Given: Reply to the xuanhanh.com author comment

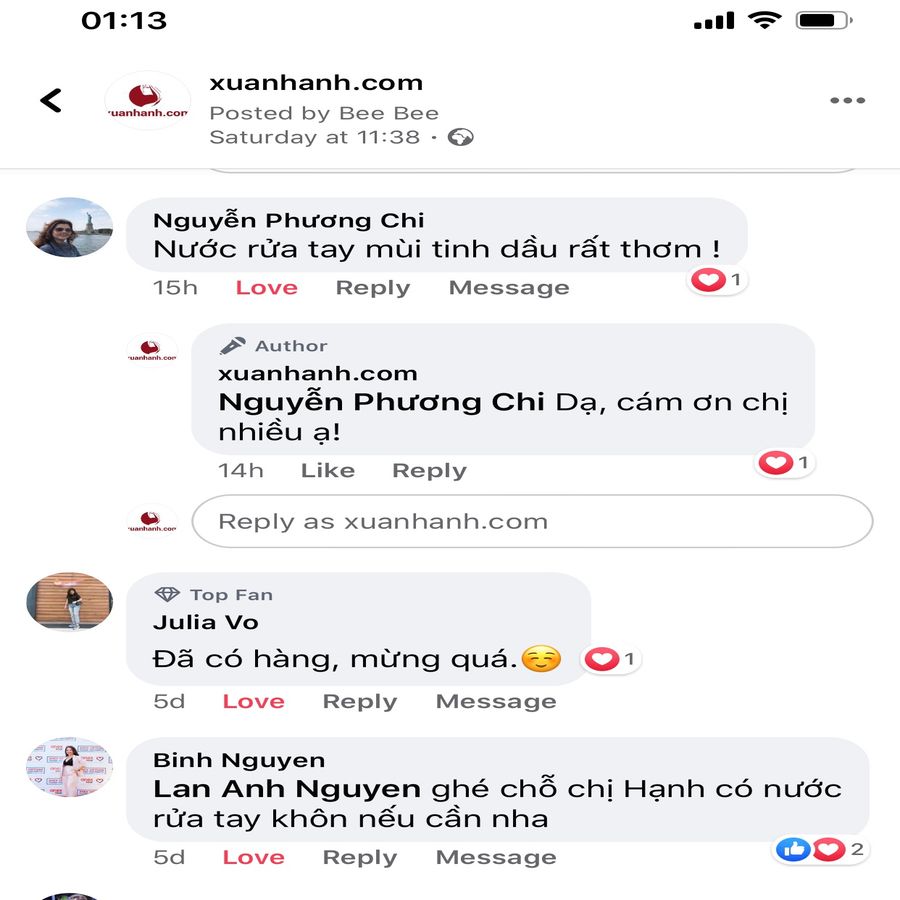Looking at the screenshot, I should (428, 470).
